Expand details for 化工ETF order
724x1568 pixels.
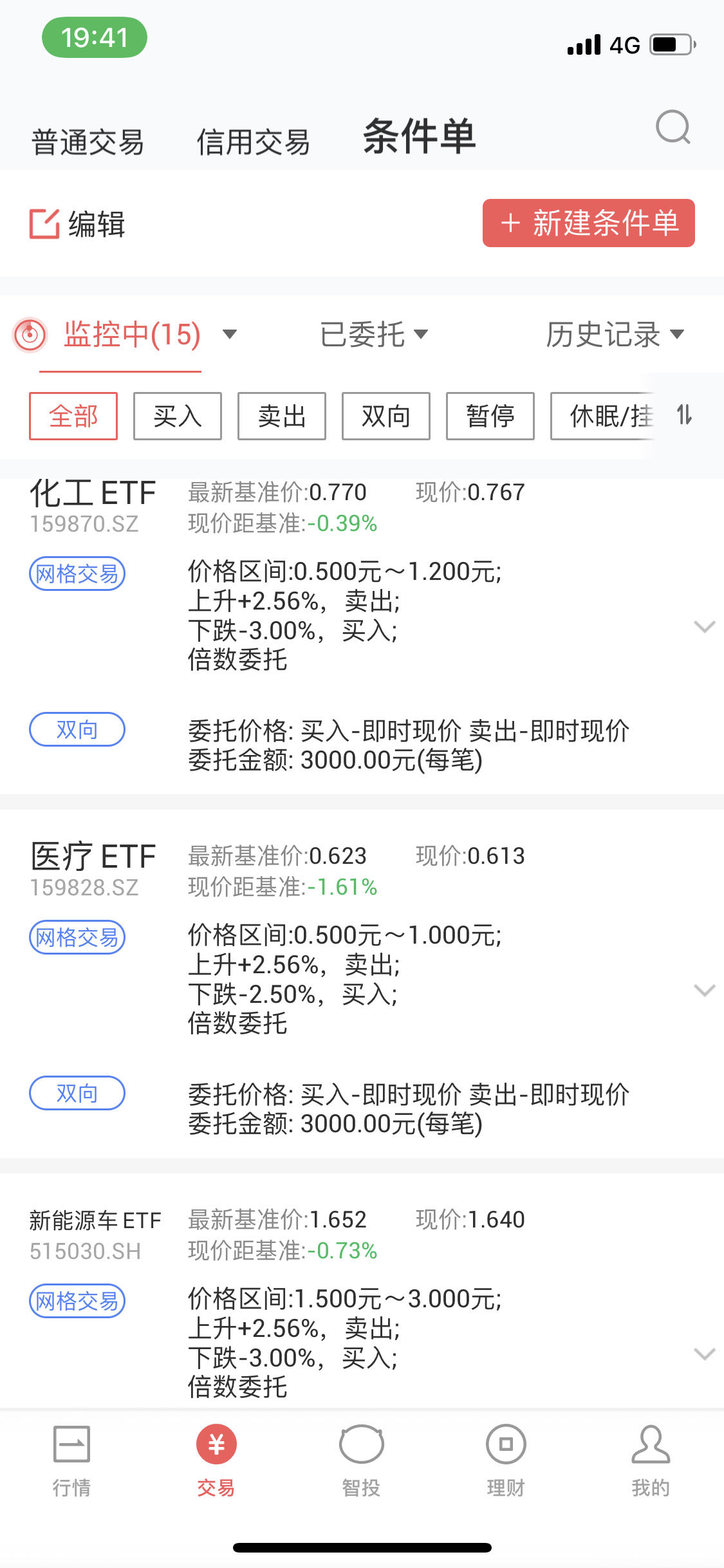[705, 625]
